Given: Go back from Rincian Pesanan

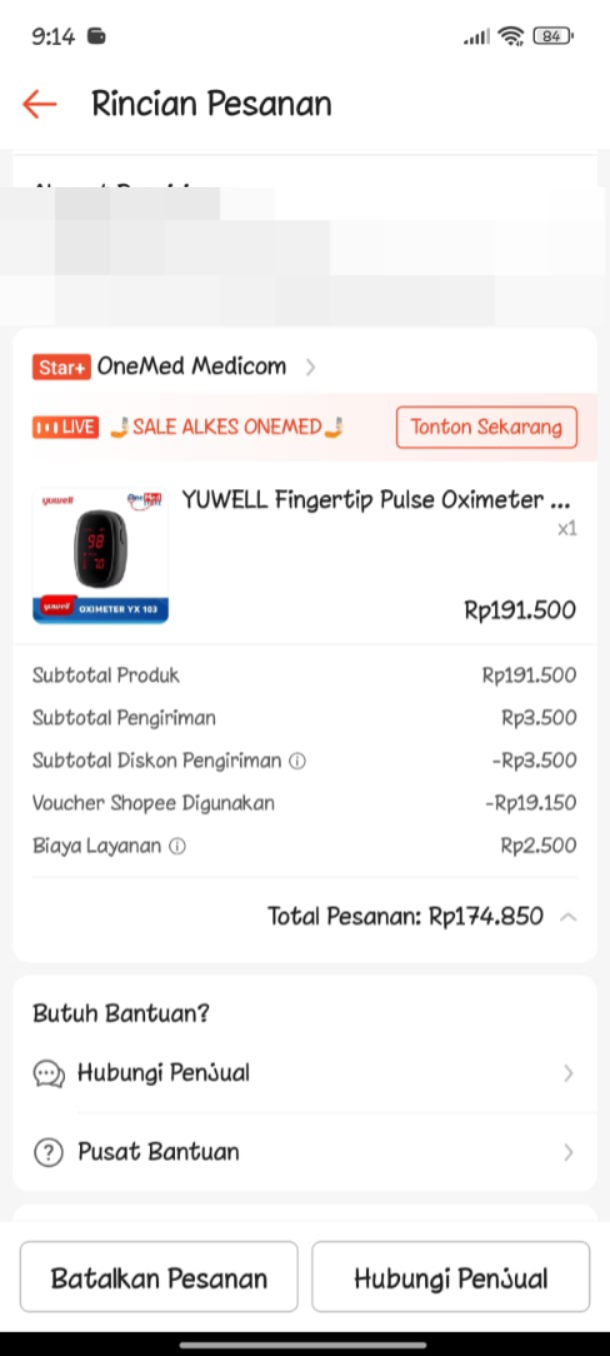Looking at the screenshot, I should (39, 104).
